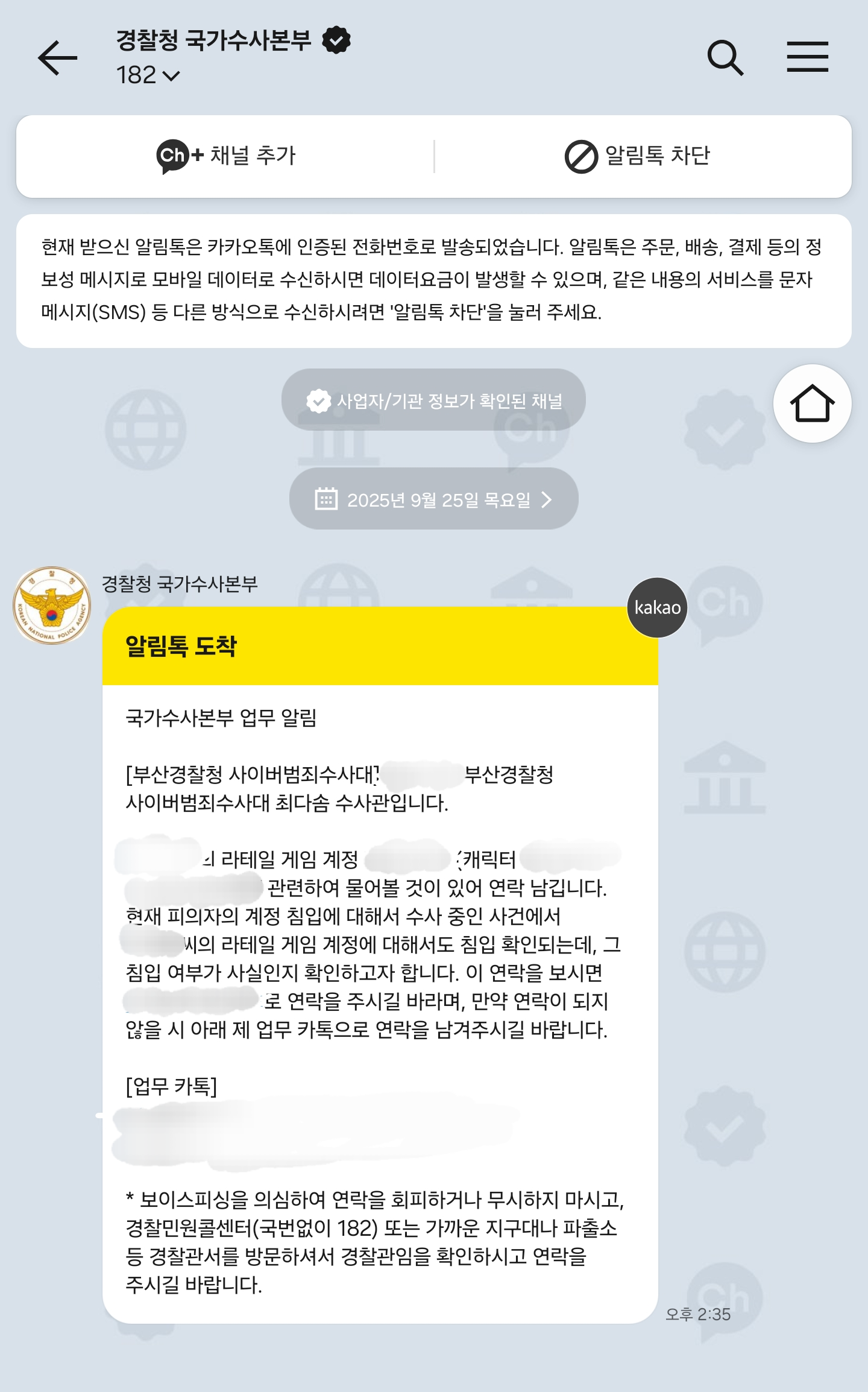Open the 2025년 9월 25일 목요일 date picker

tap(433, 499)
